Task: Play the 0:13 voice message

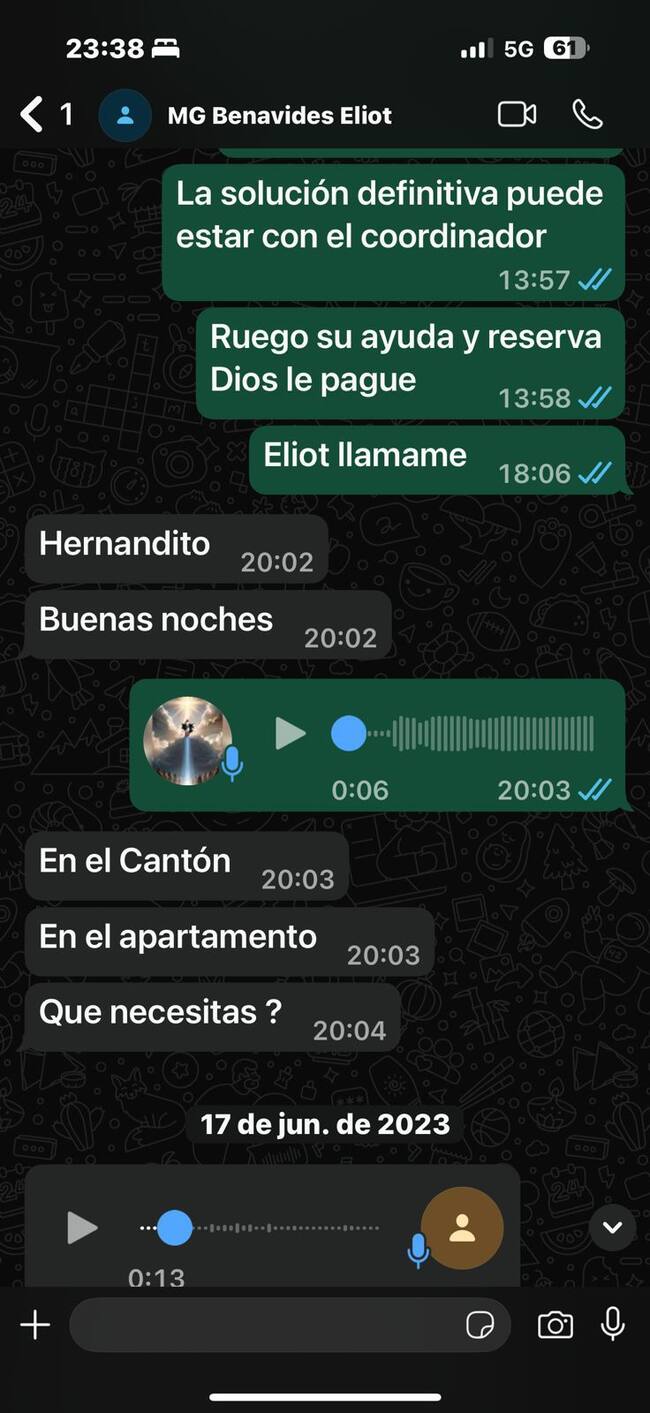Action: (x=82, y=1227)
